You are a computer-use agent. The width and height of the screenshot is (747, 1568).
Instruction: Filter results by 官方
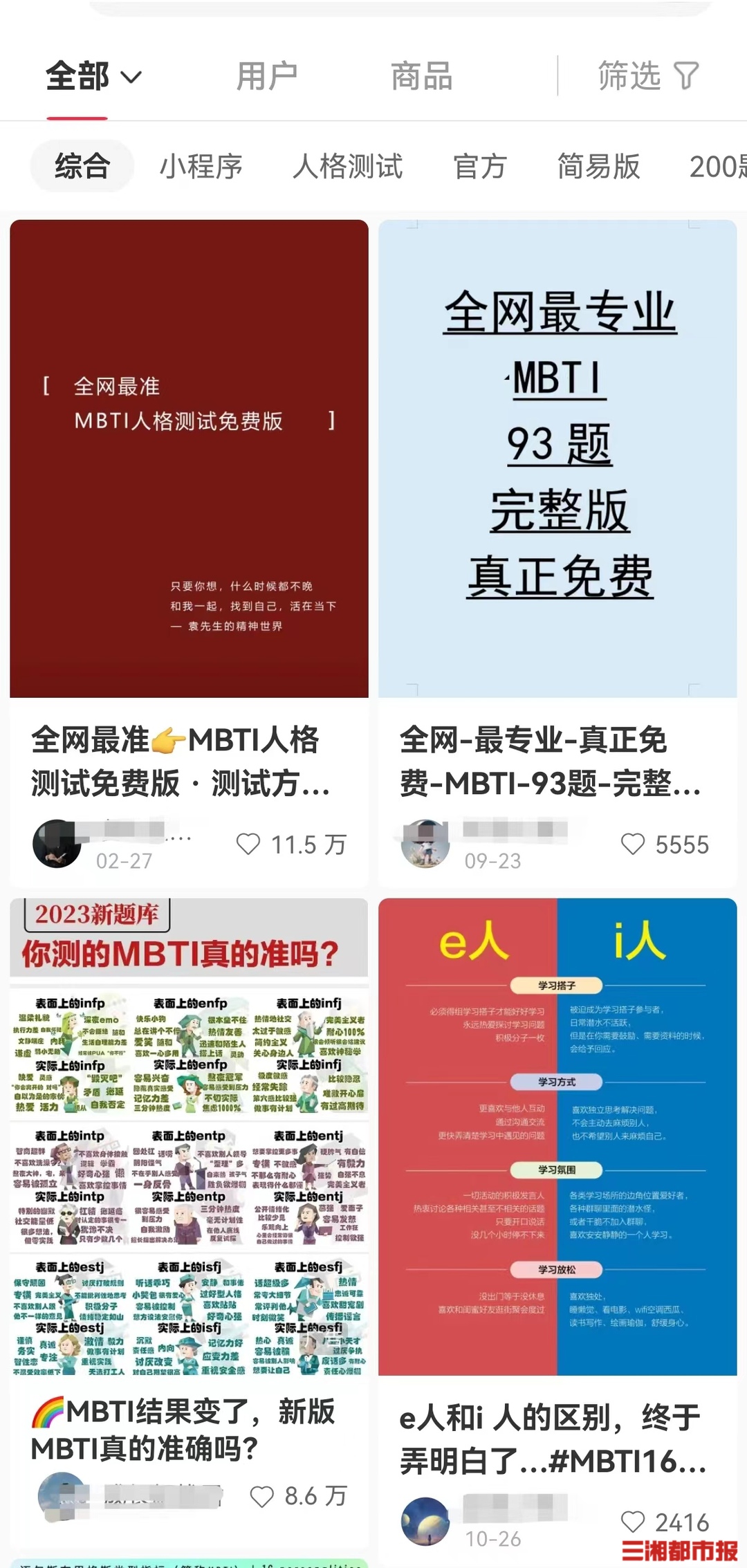click(480, 167)
